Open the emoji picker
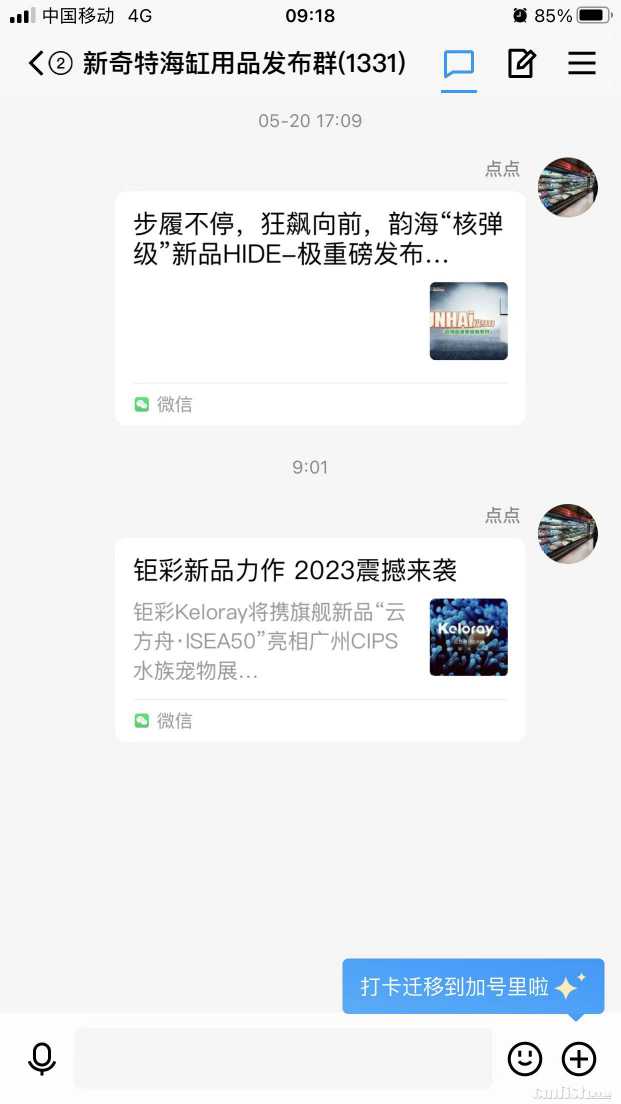Image resolution: width=621 pixels, height=1104 pixels. click(525, 1058)
